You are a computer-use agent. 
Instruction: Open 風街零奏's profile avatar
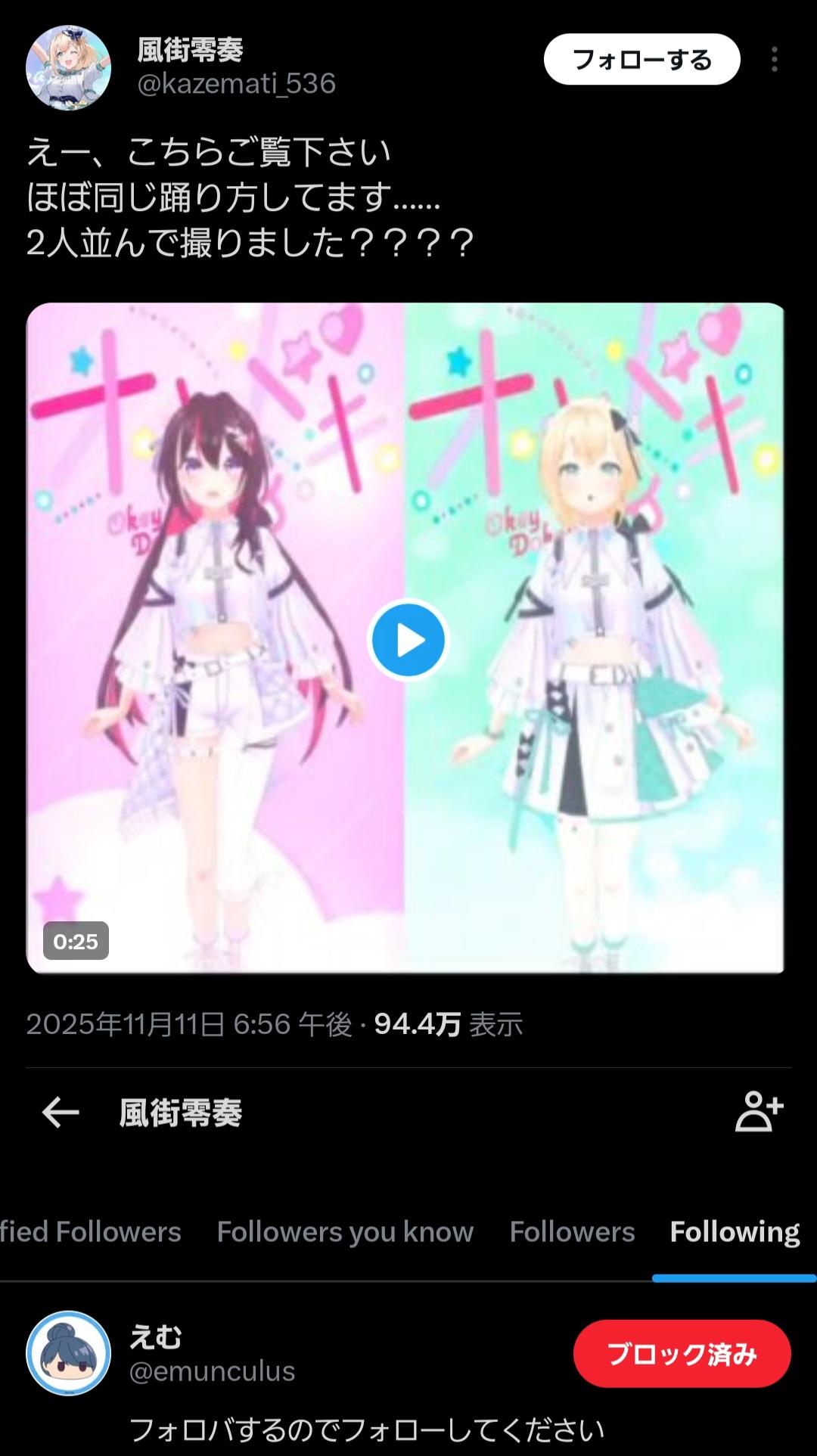point(69,68)
